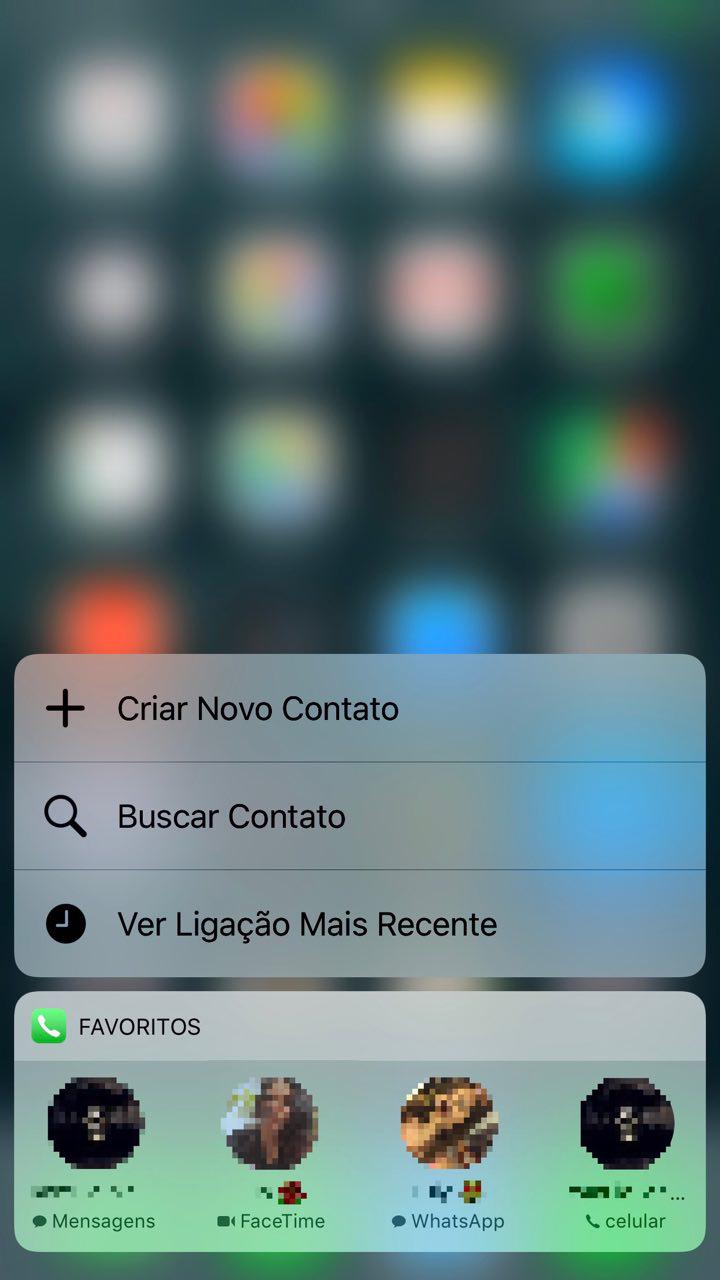Select Criar Novo Contato

(360, 708)
